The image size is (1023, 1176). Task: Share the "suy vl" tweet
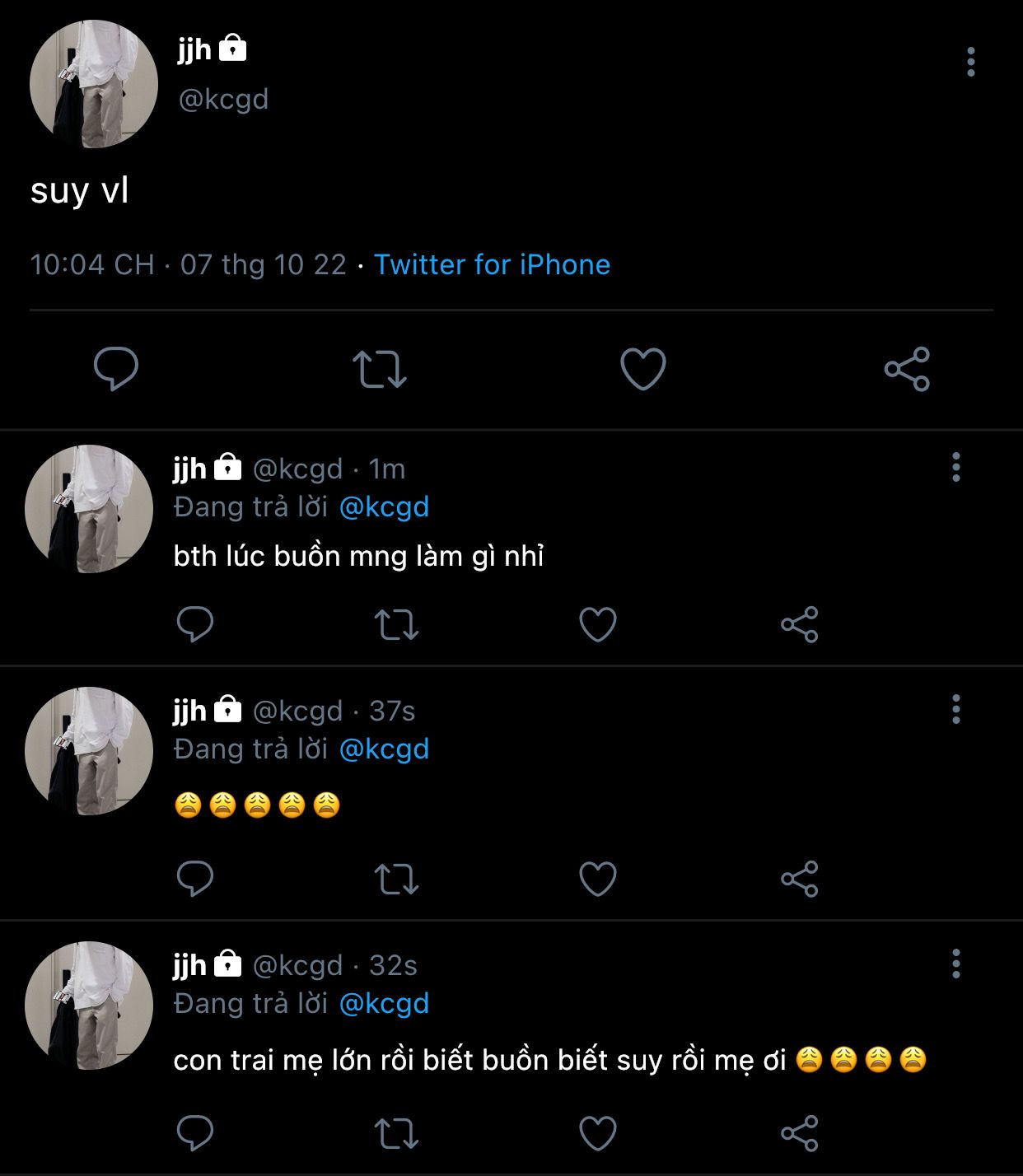907,368
